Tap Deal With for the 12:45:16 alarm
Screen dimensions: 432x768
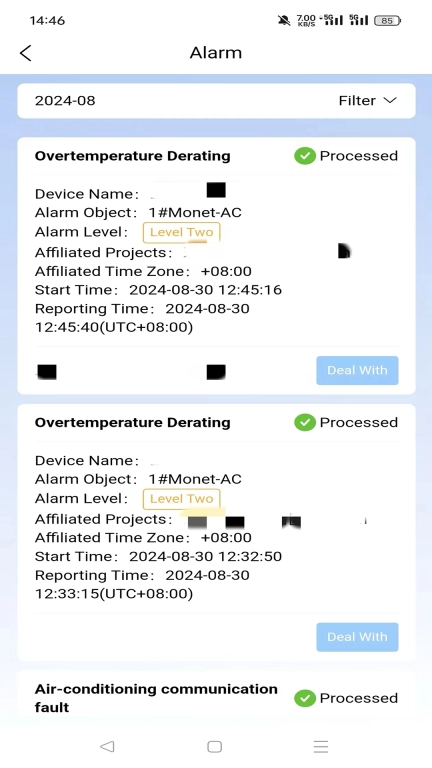coord(357,370)
